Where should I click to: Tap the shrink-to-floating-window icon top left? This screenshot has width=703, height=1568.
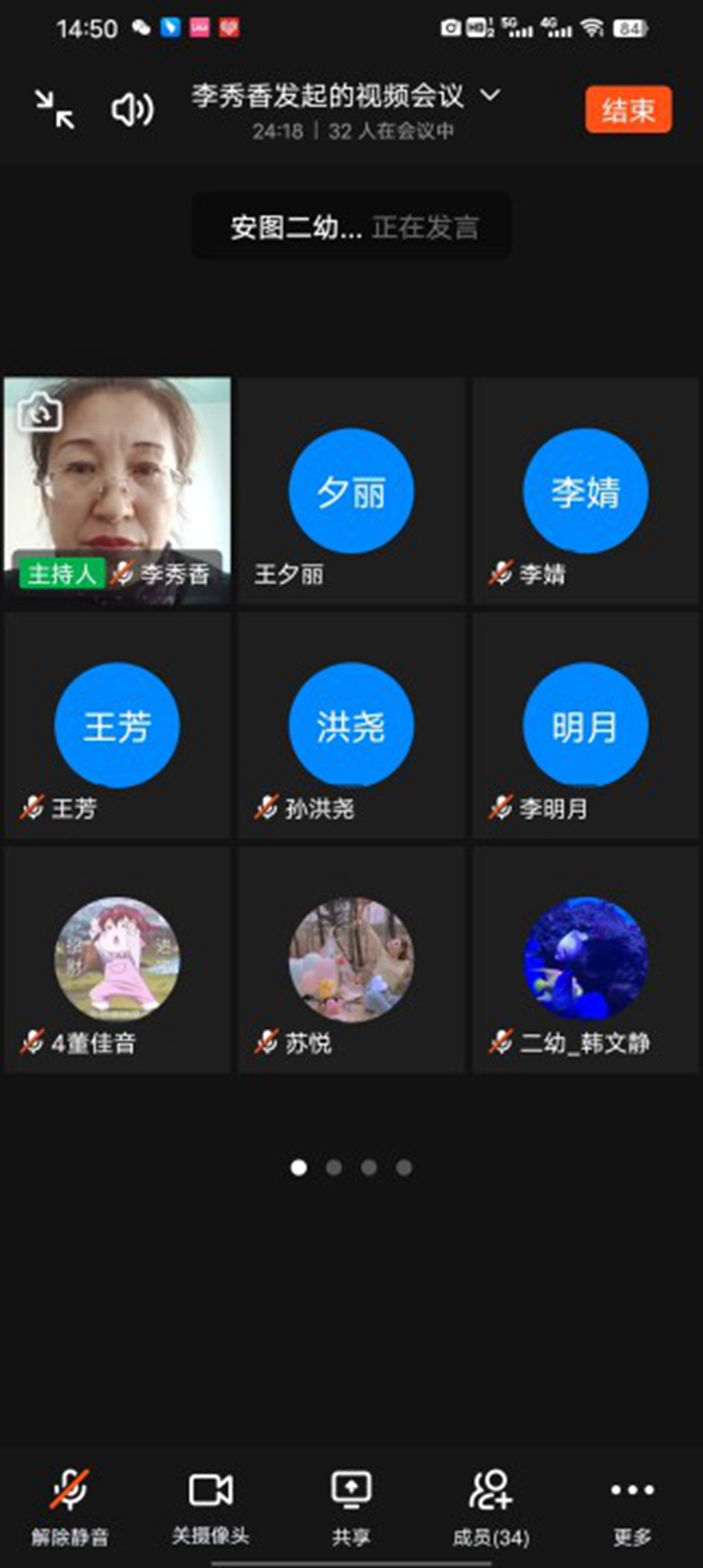(54, 108)
